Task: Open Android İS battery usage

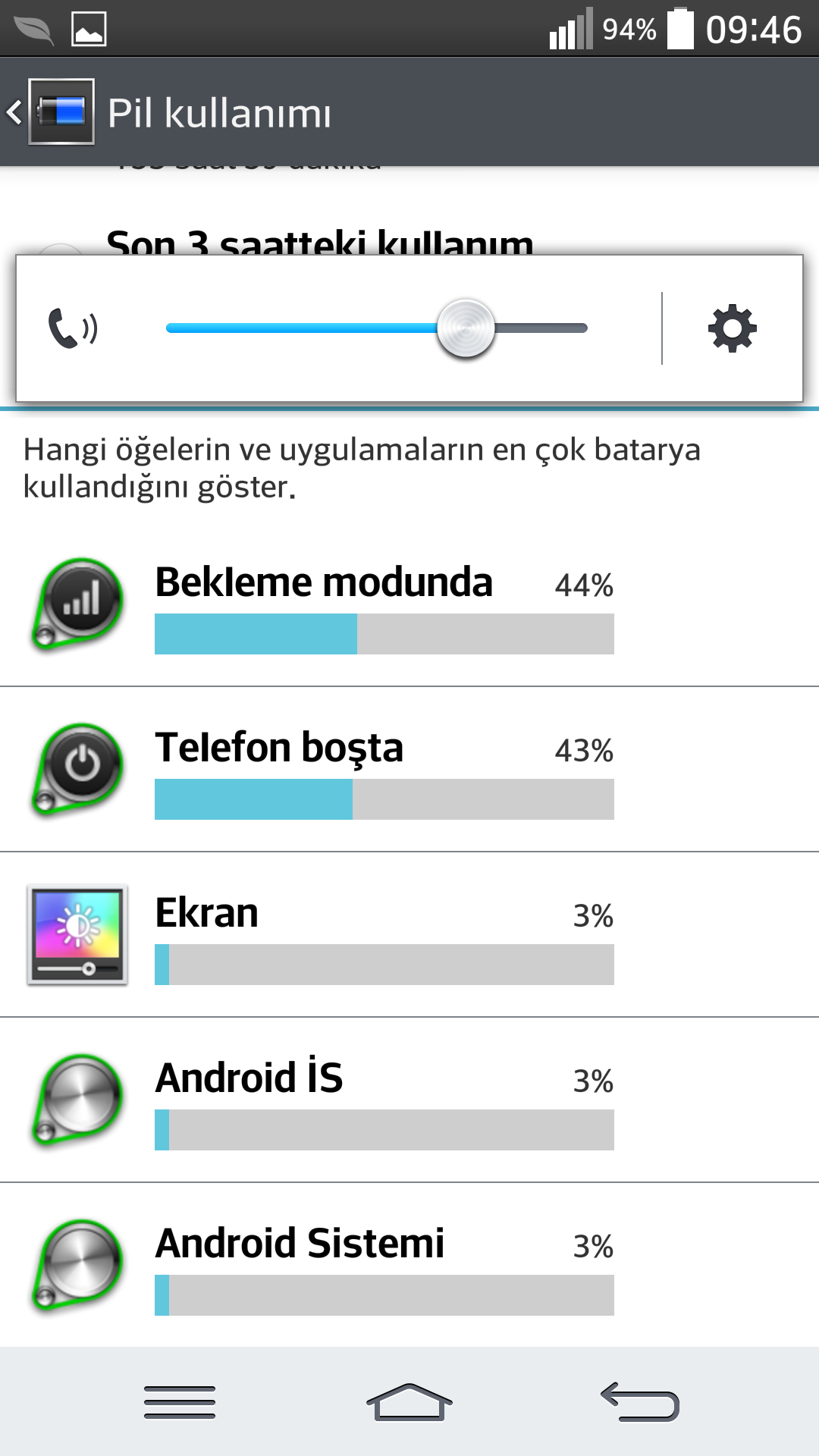Action: click(409, 1101)
